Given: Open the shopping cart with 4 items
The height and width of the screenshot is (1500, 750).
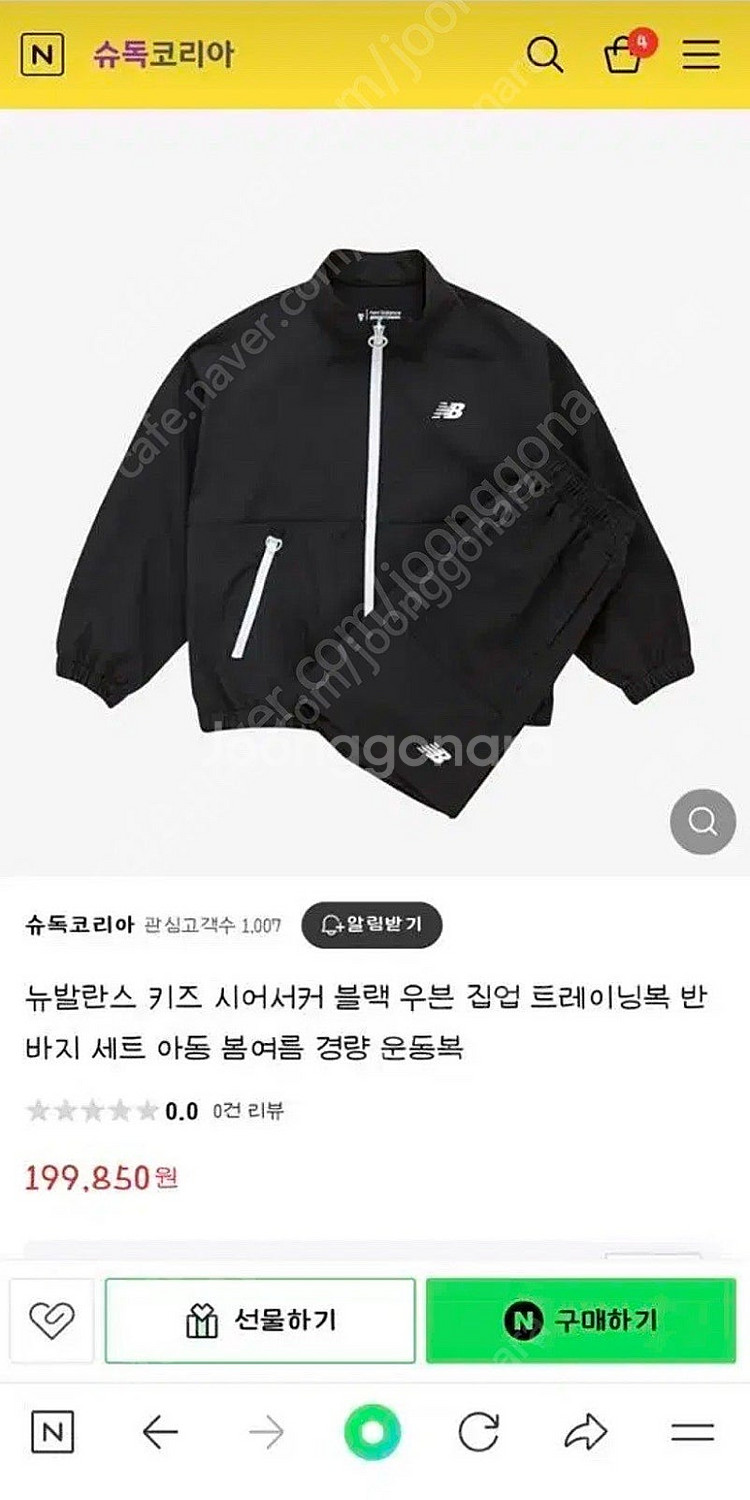Looking at the screenshot, I should click(625, 54).
